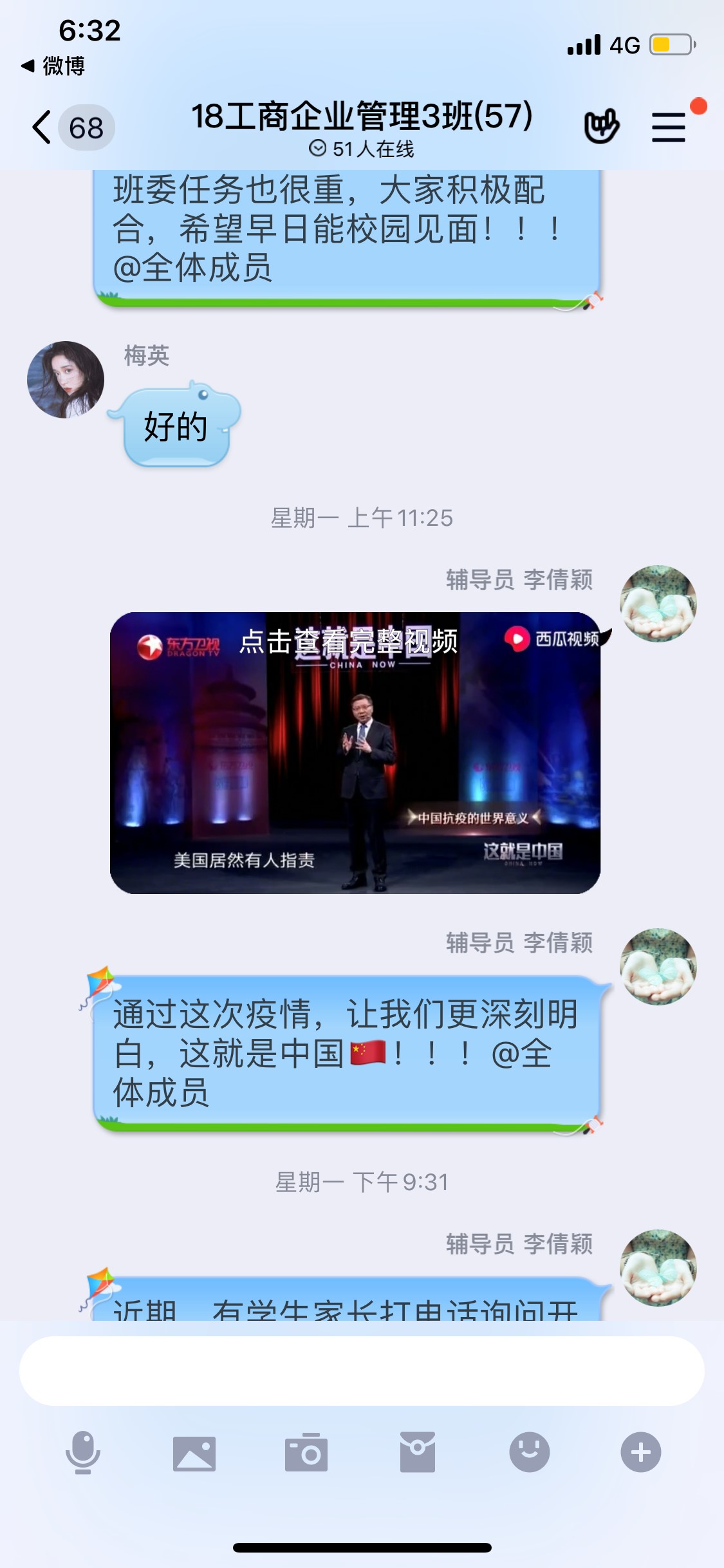Open 梅英's profile avatar
This screenshot has width=724, height=1568.
[66, 380]
